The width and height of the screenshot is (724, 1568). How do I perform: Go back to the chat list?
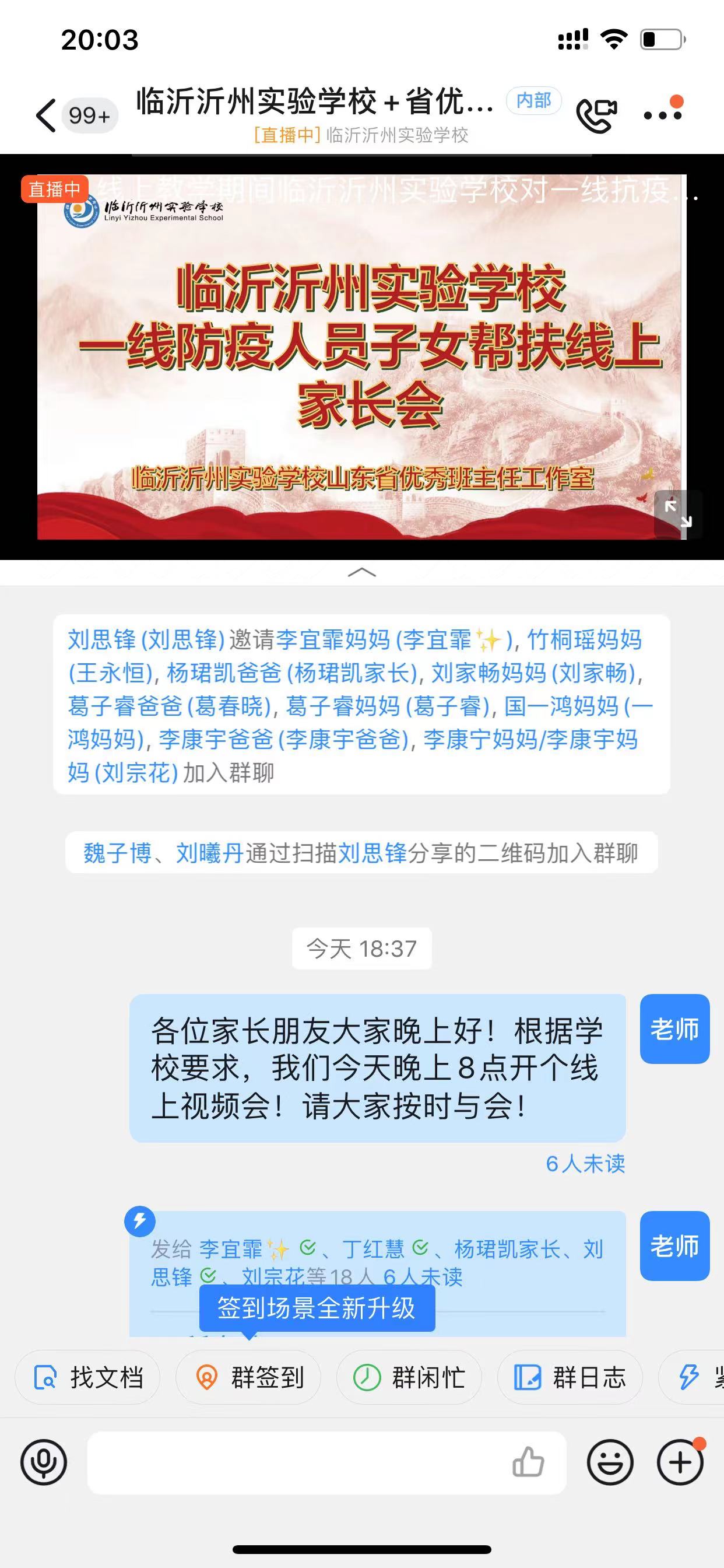coord(46,115)
